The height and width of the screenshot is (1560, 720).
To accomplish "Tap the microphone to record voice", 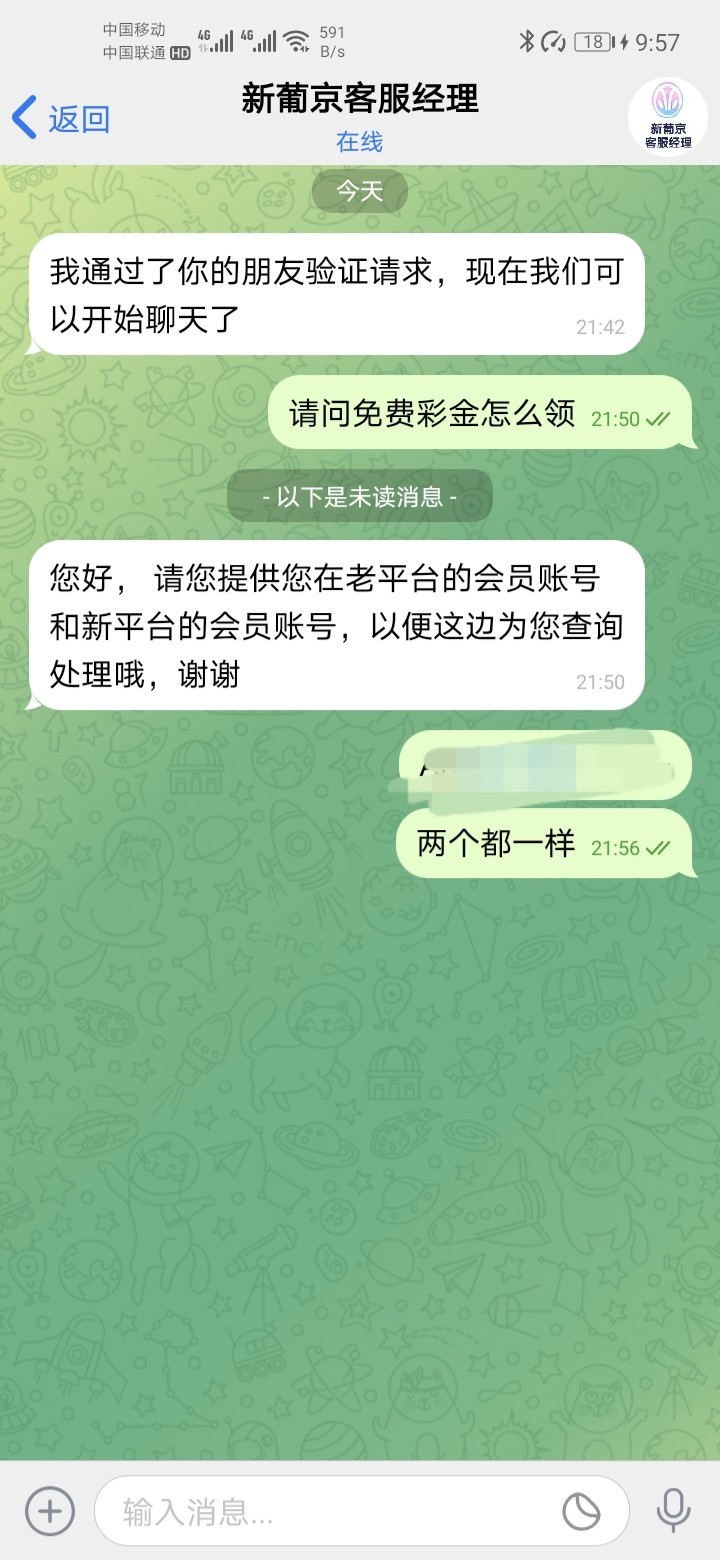I will click(673, 1509).
